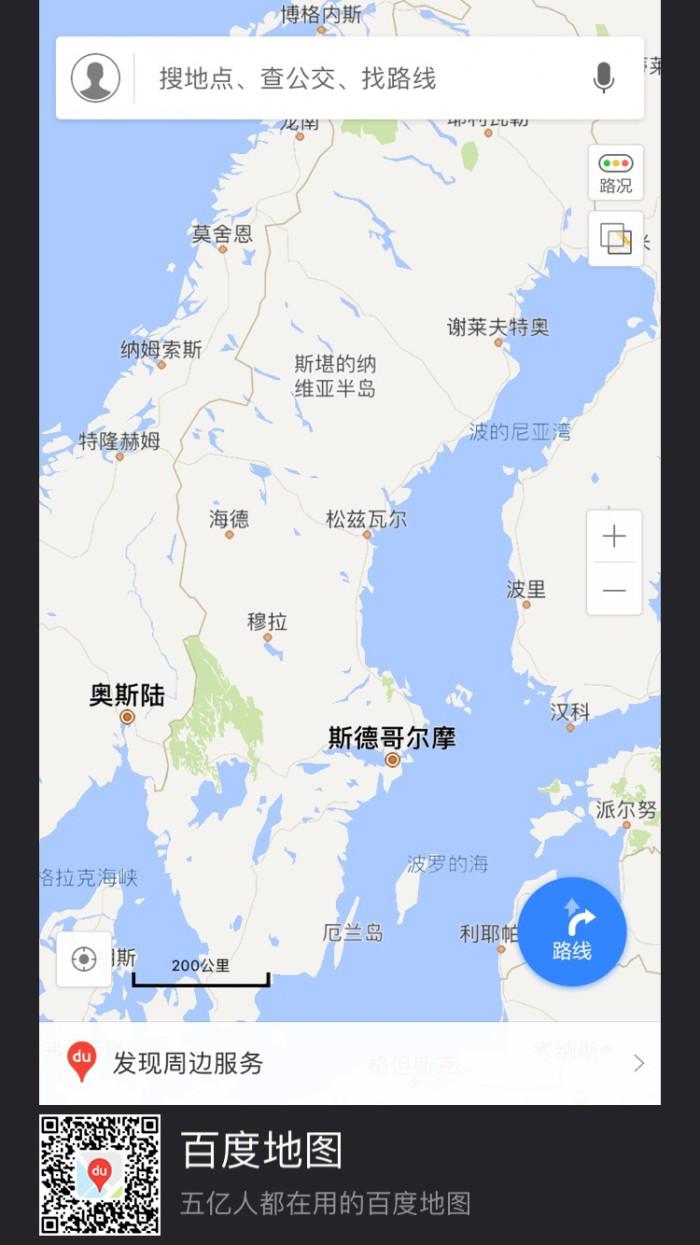The image size is (700, 1245).
Task: Open the map layers selector
Action: pyautogui.click(x=615, y=239)
